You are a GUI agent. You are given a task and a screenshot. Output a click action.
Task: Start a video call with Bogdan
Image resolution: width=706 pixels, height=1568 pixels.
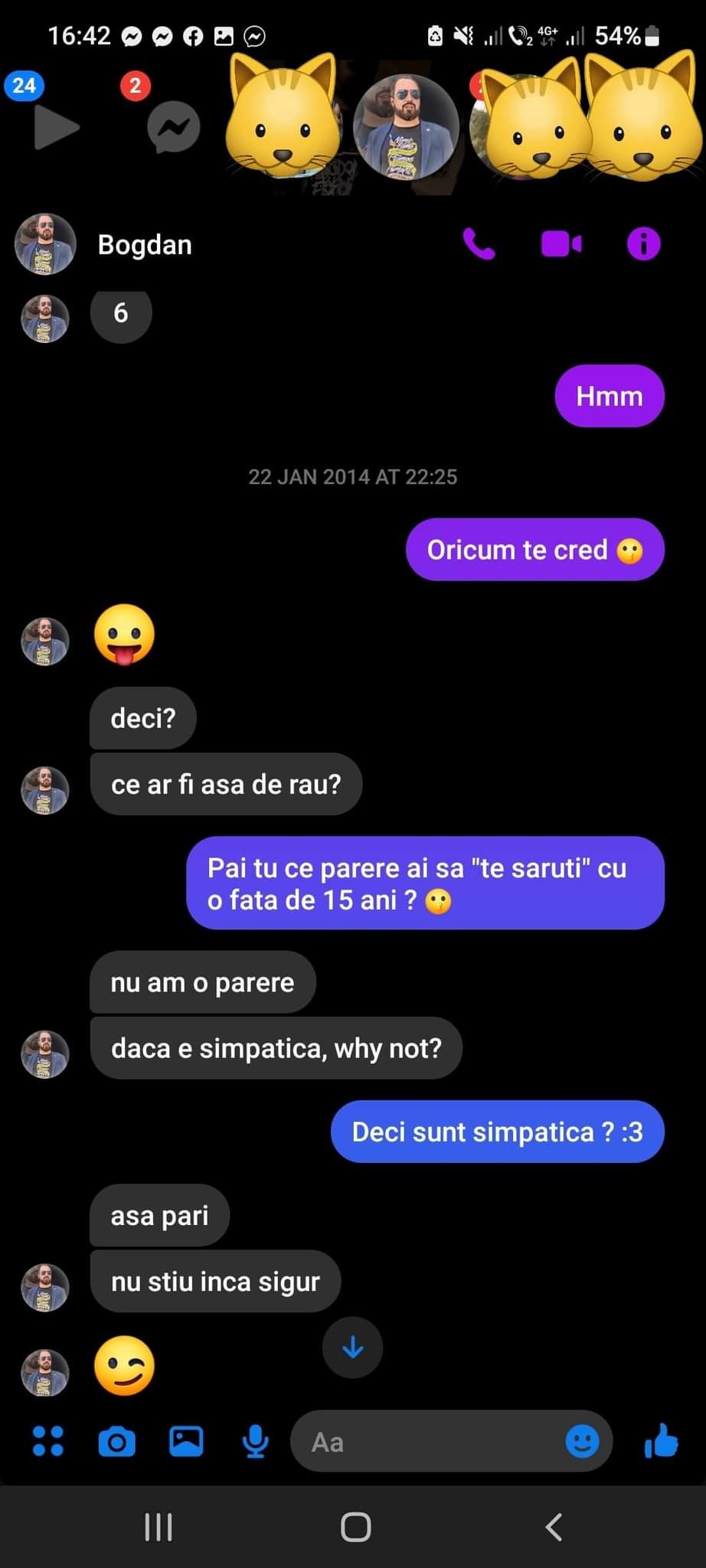point(561,243)
